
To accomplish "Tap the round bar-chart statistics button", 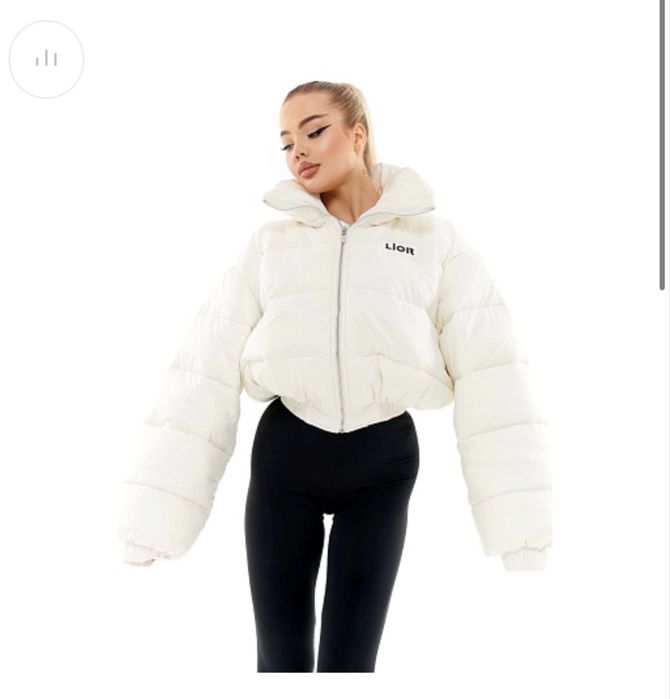I will pos(46,59).
